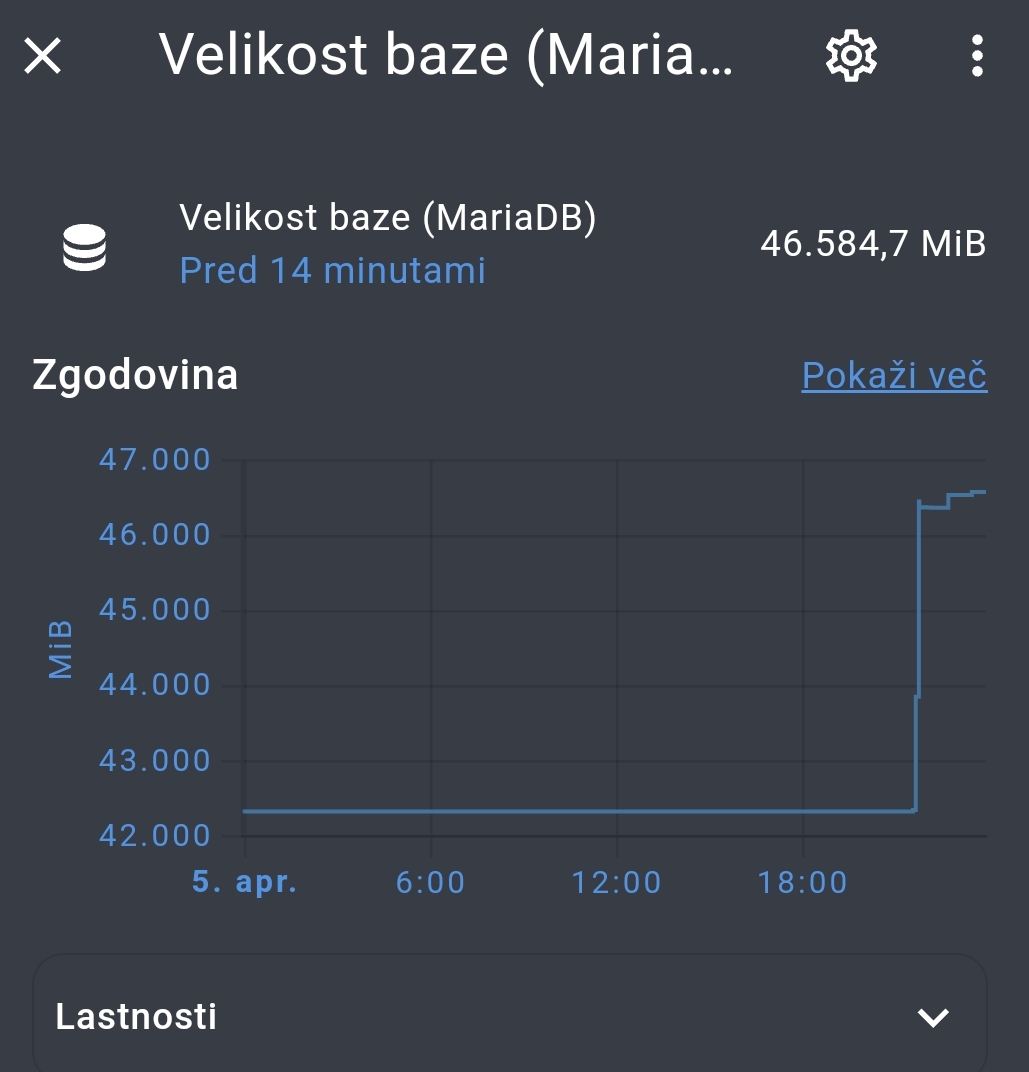
Task: Close the dialog with the X
Action: [x=42, y=56]
